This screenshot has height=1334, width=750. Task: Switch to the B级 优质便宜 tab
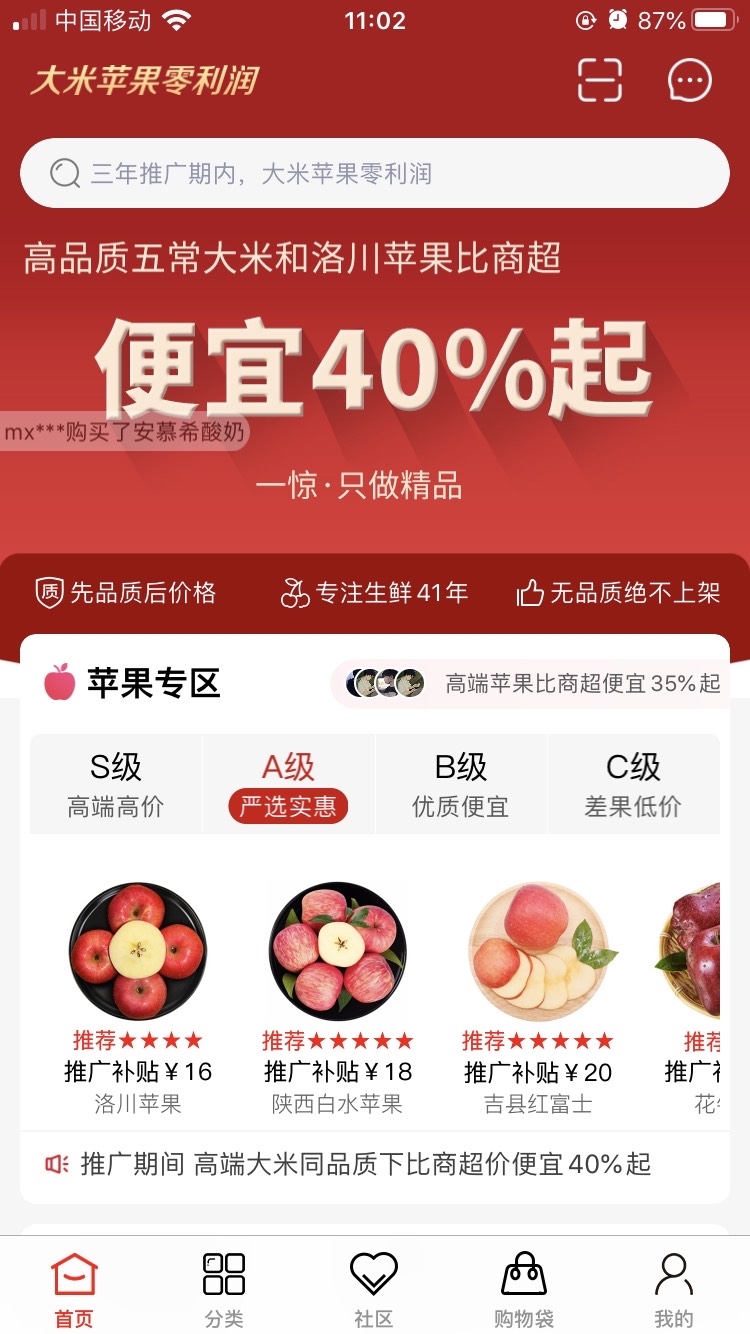[x=461, y=784]
